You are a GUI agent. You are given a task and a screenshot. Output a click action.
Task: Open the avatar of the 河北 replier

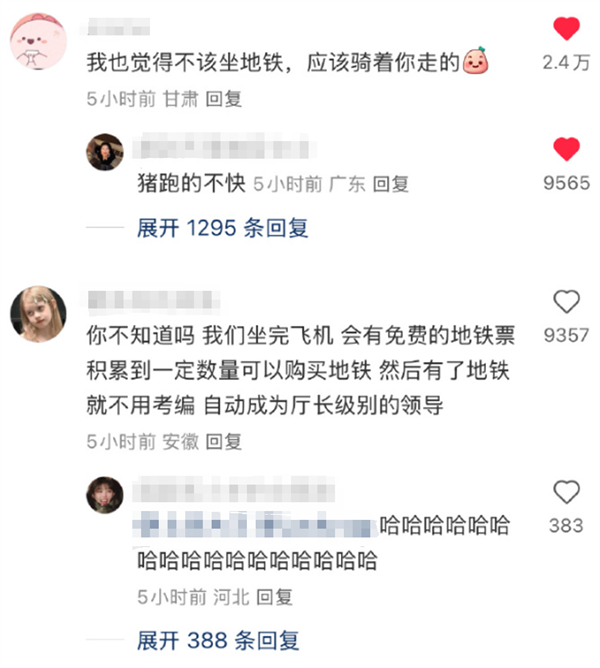click(x=105, y=496)
